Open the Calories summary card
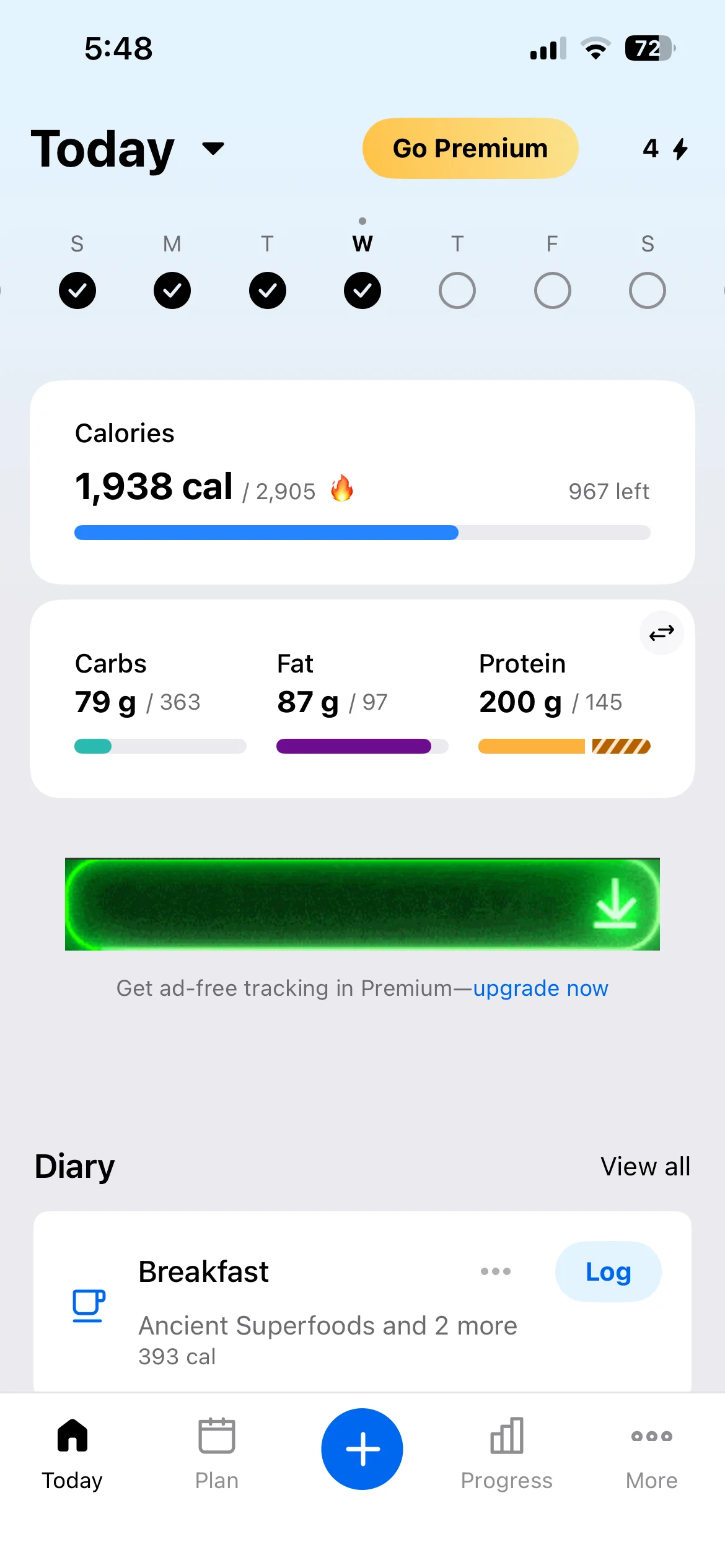Viewport: 725px width, 1568px height. [x=362, y=482]
